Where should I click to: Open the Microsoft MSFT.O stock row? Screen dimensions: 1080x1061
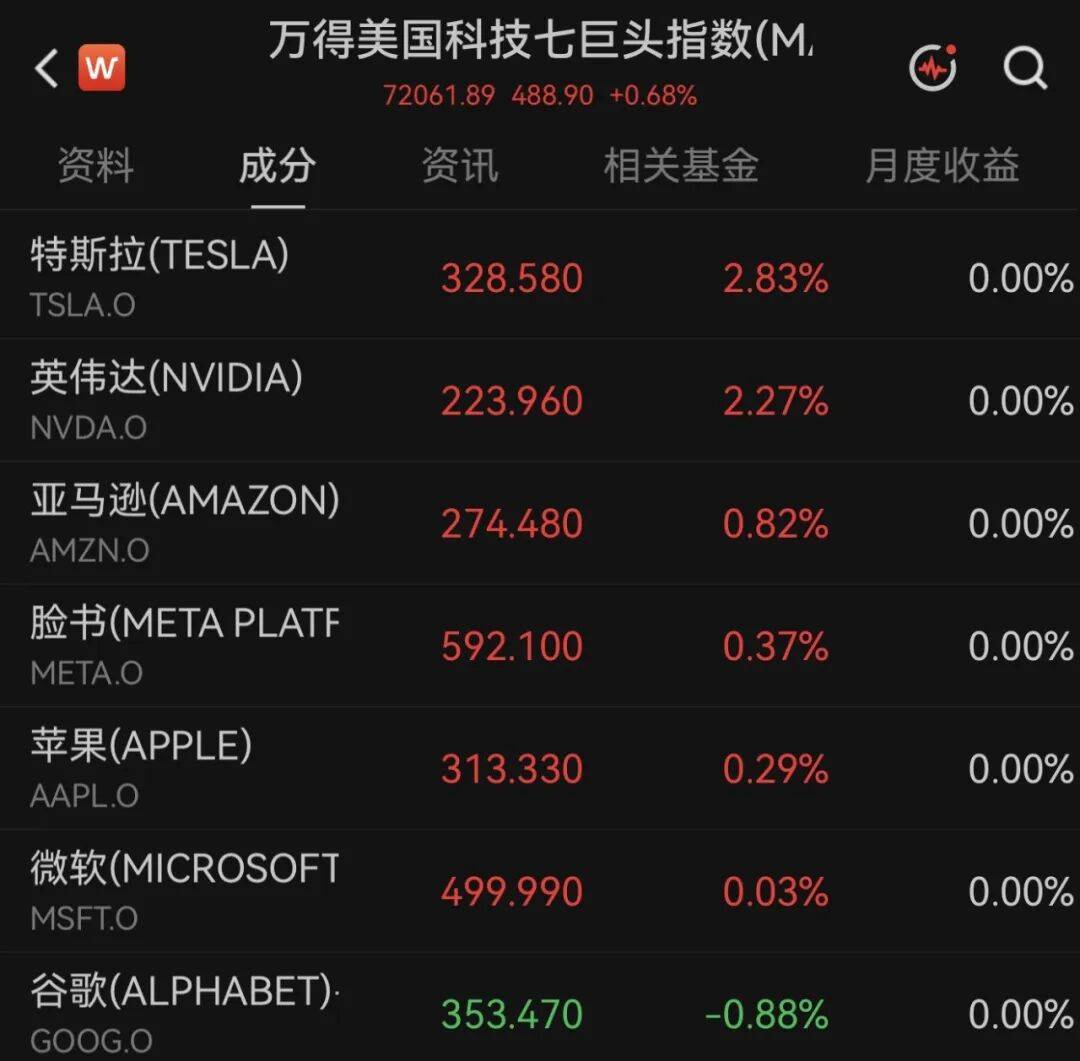(x=540, y=890)
